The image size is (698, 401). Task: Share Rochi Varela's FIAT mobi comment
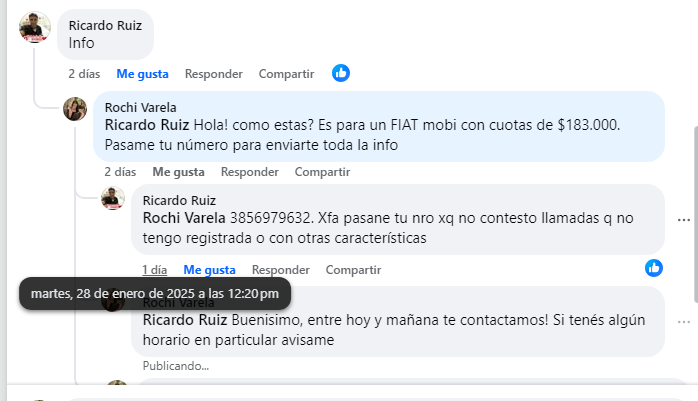click(322, 172)
